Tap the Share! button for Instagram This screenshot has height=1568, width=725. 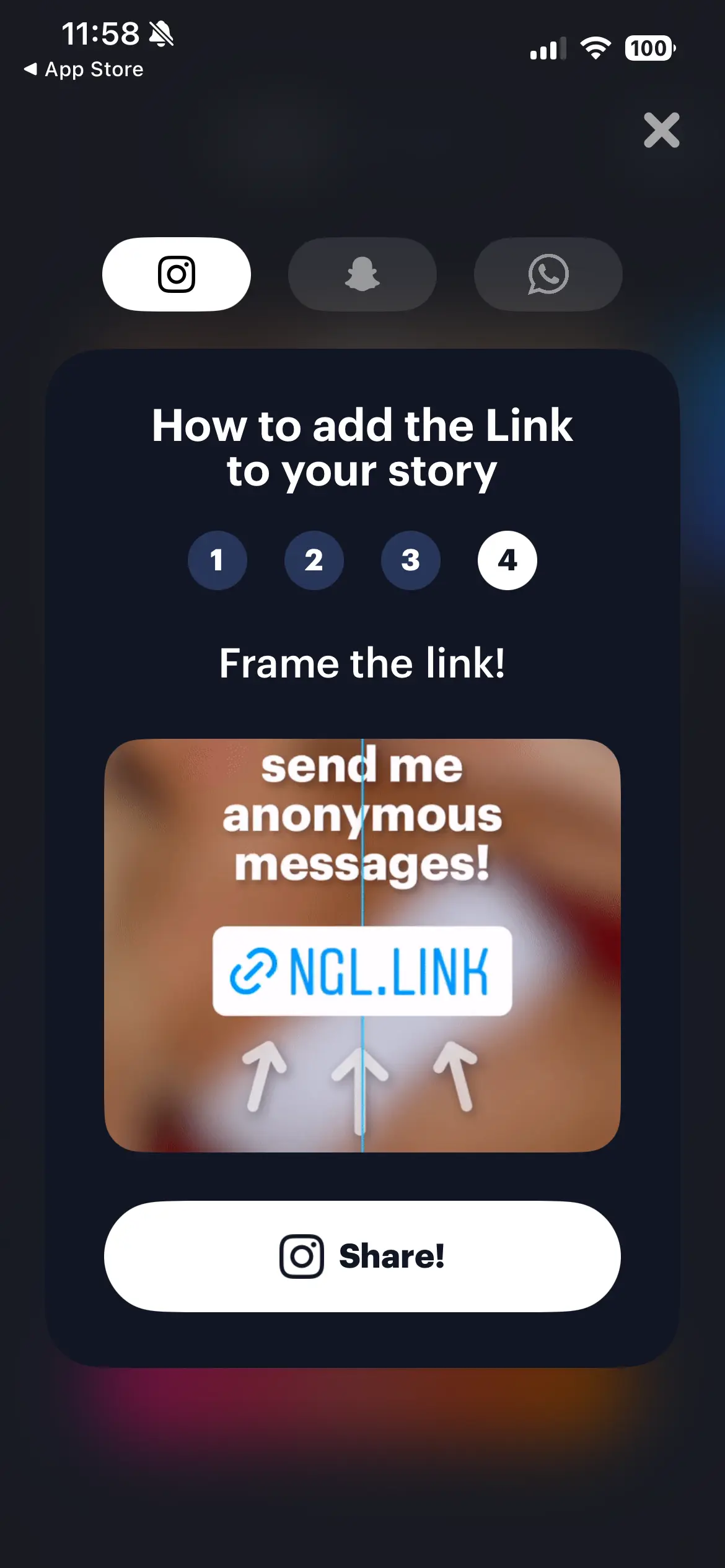(362, 1256)
